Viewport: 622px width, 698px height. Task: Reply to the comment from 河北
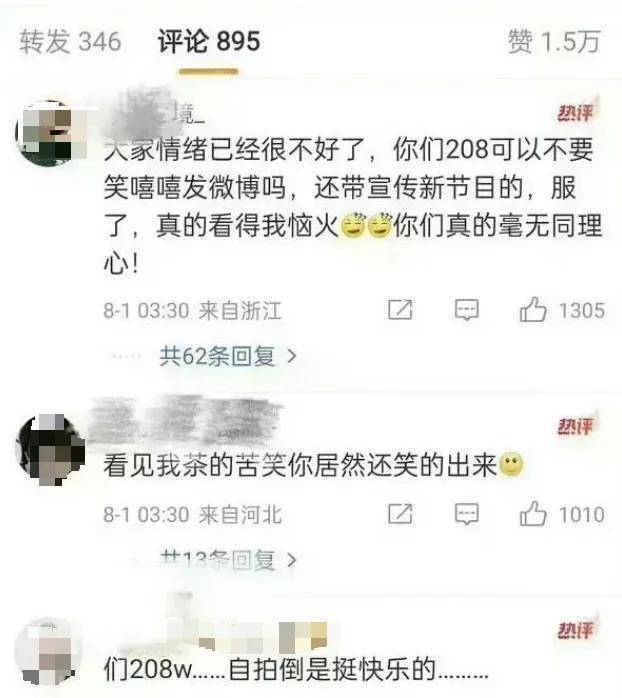tap(466, 515)
